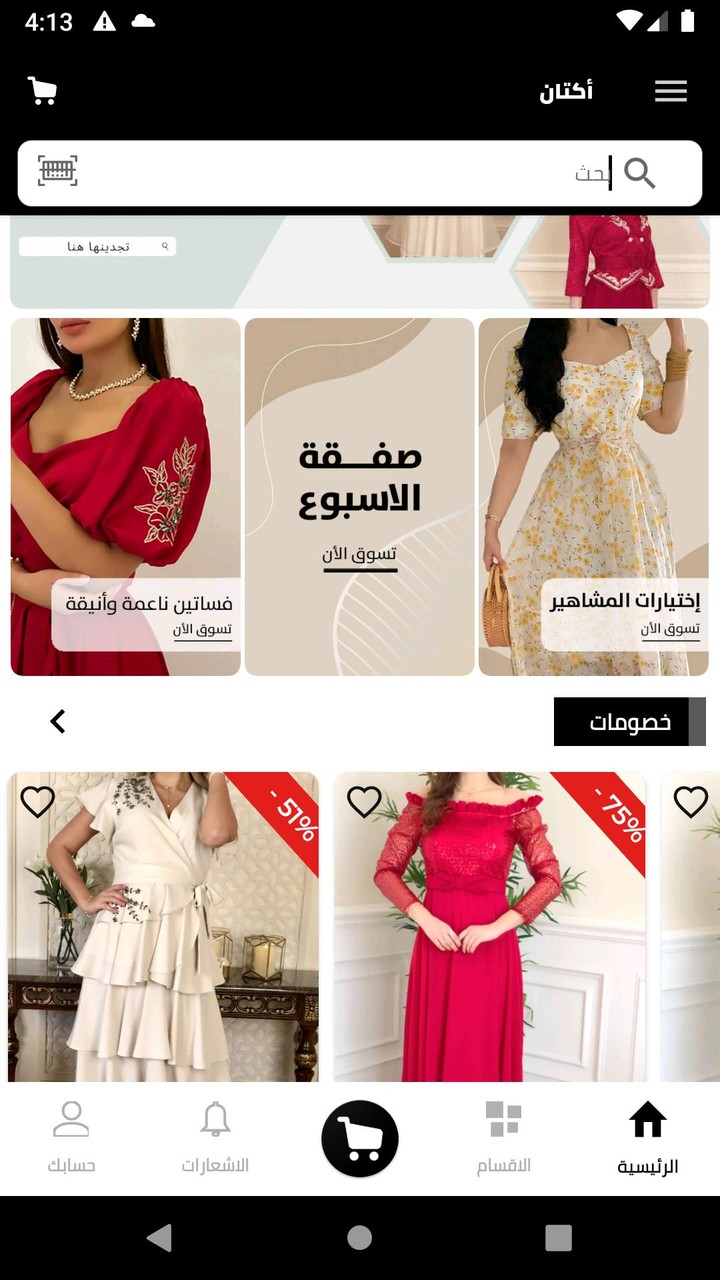Open the الاقسام categories grid icon
This screenshot has height=1280, width=720.
(x=504, y=1119)
